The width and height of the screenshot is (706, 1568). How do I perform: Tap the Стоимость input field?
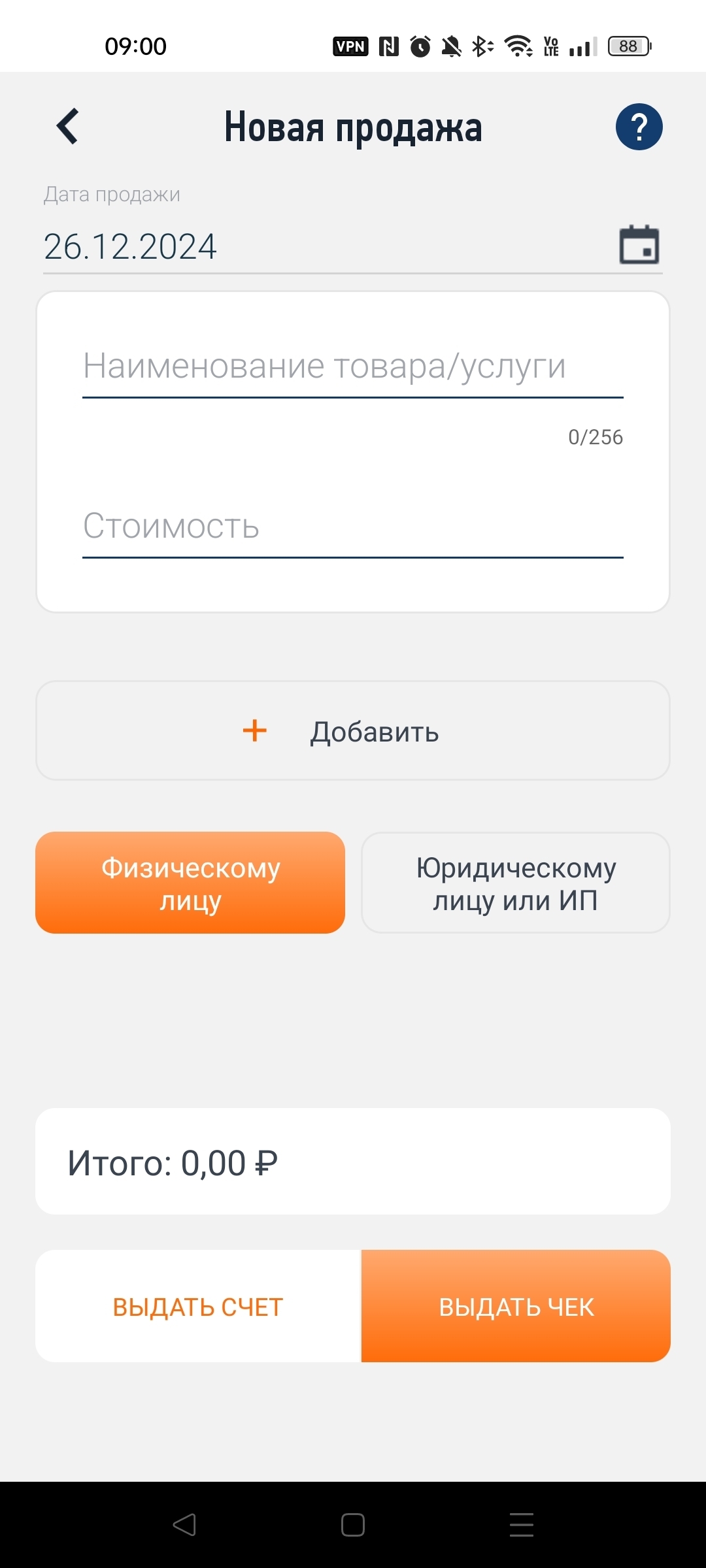coord(352,527)
